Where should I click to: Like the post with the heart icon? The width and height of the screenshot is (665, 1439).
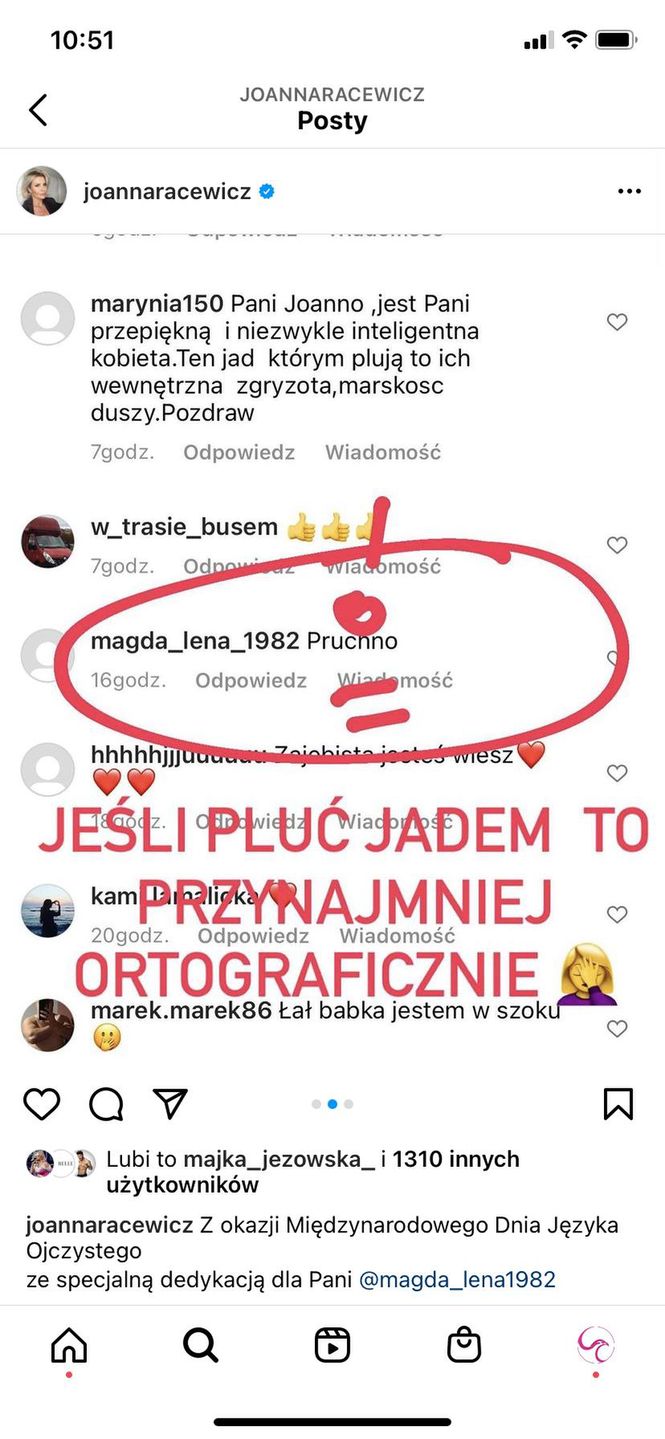(x=42, y=1104)
